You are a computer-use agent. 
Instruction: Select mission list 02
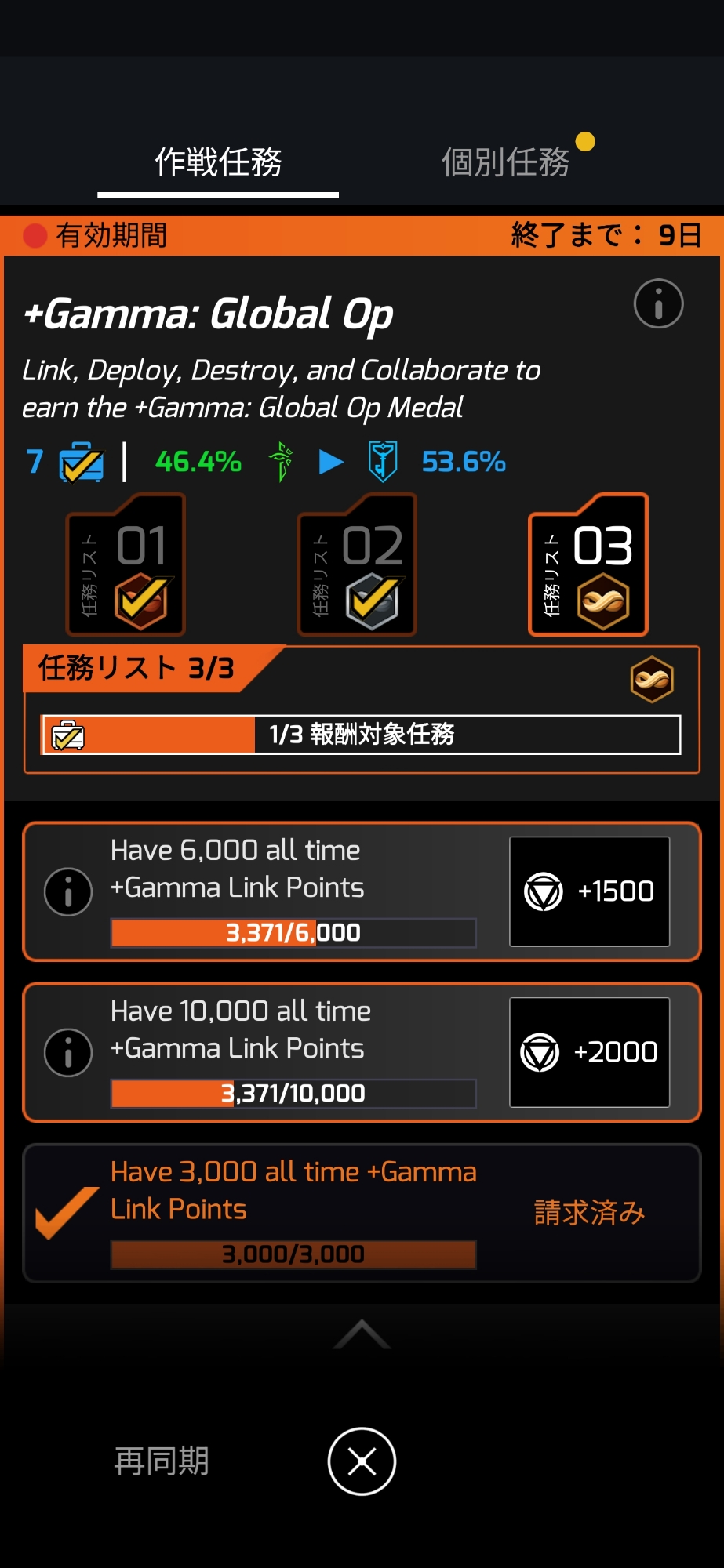click(x=357, y=564)
